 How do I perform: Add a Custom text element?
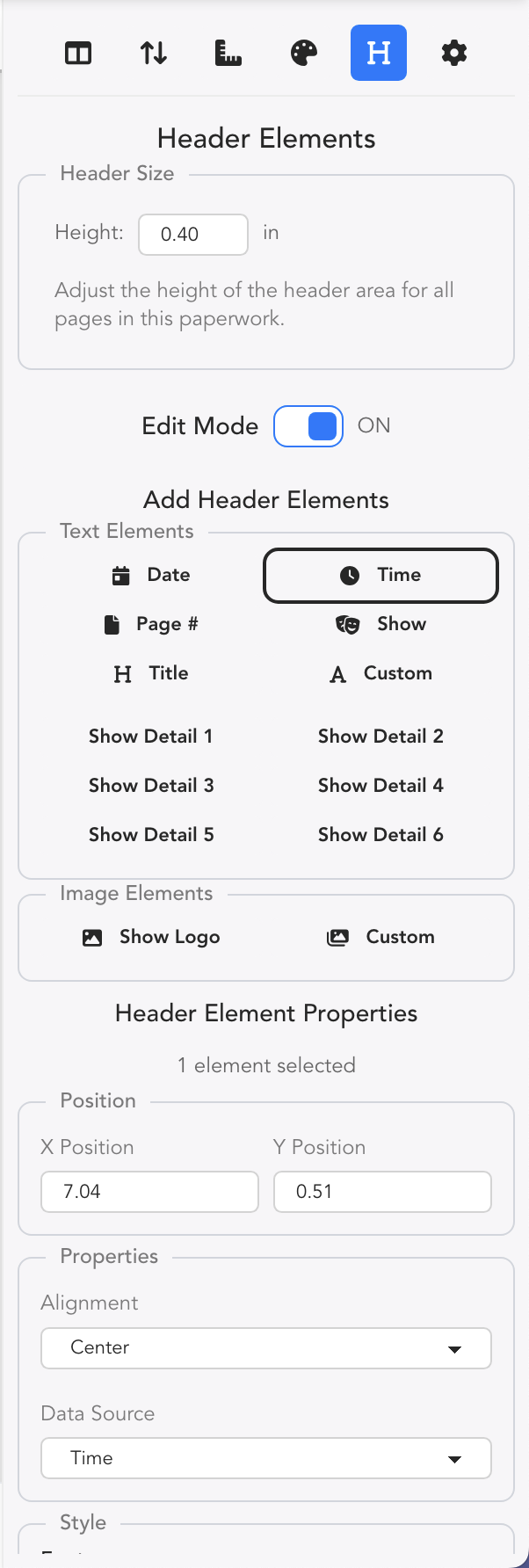coord(380,674)
